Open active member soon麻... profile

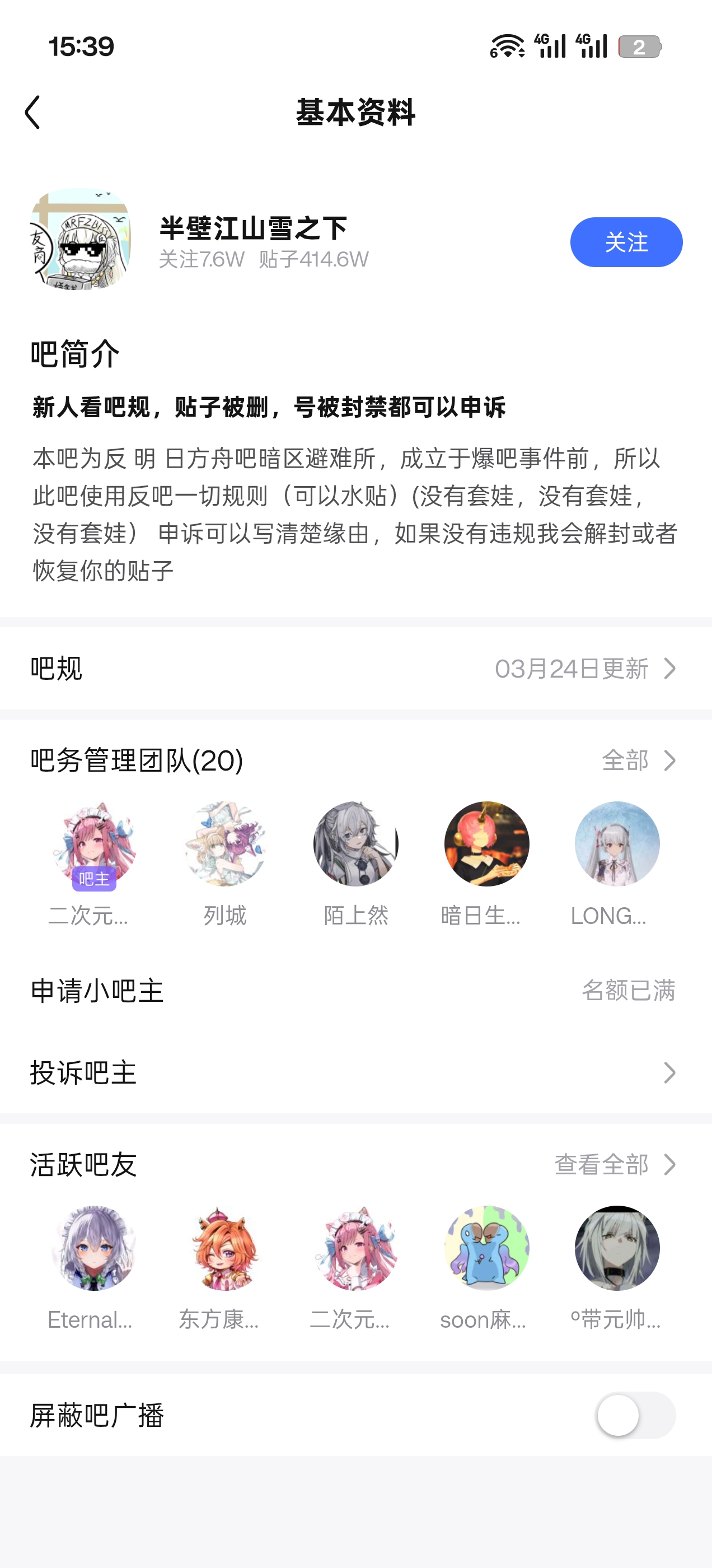tap(486, 1248)
